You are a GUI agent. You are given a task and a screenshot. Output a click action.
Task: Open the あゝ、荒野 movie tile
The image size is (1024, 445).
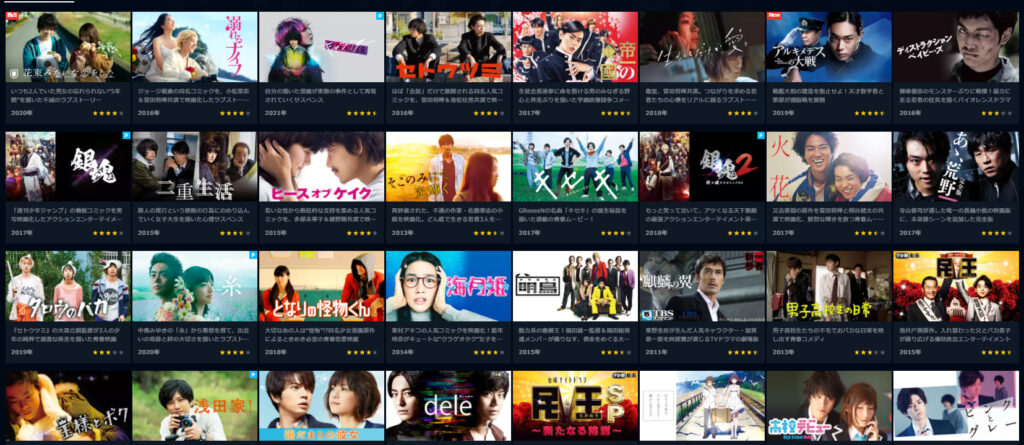pos(955,166)
